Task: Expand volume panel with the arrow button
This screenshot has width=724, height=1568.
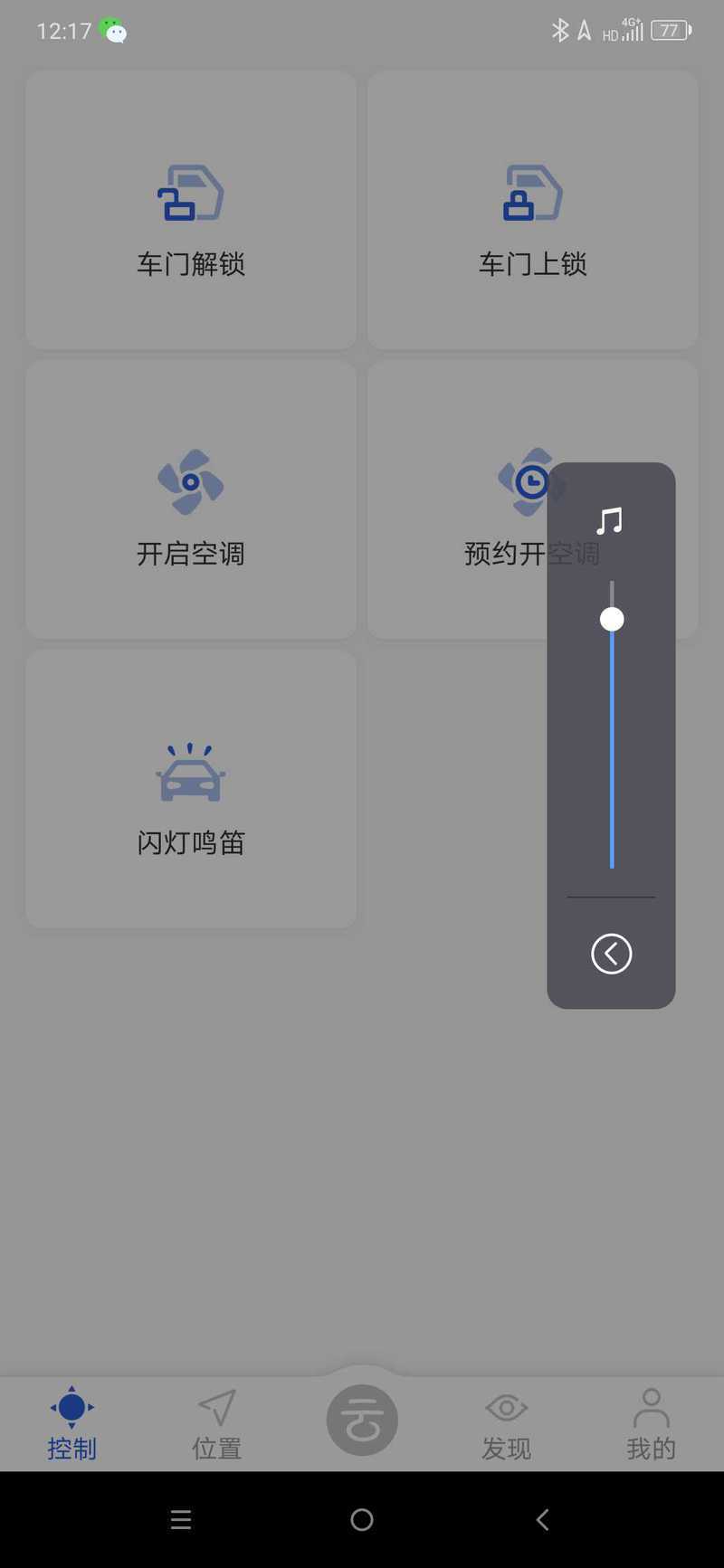Action: pos(612,954)
